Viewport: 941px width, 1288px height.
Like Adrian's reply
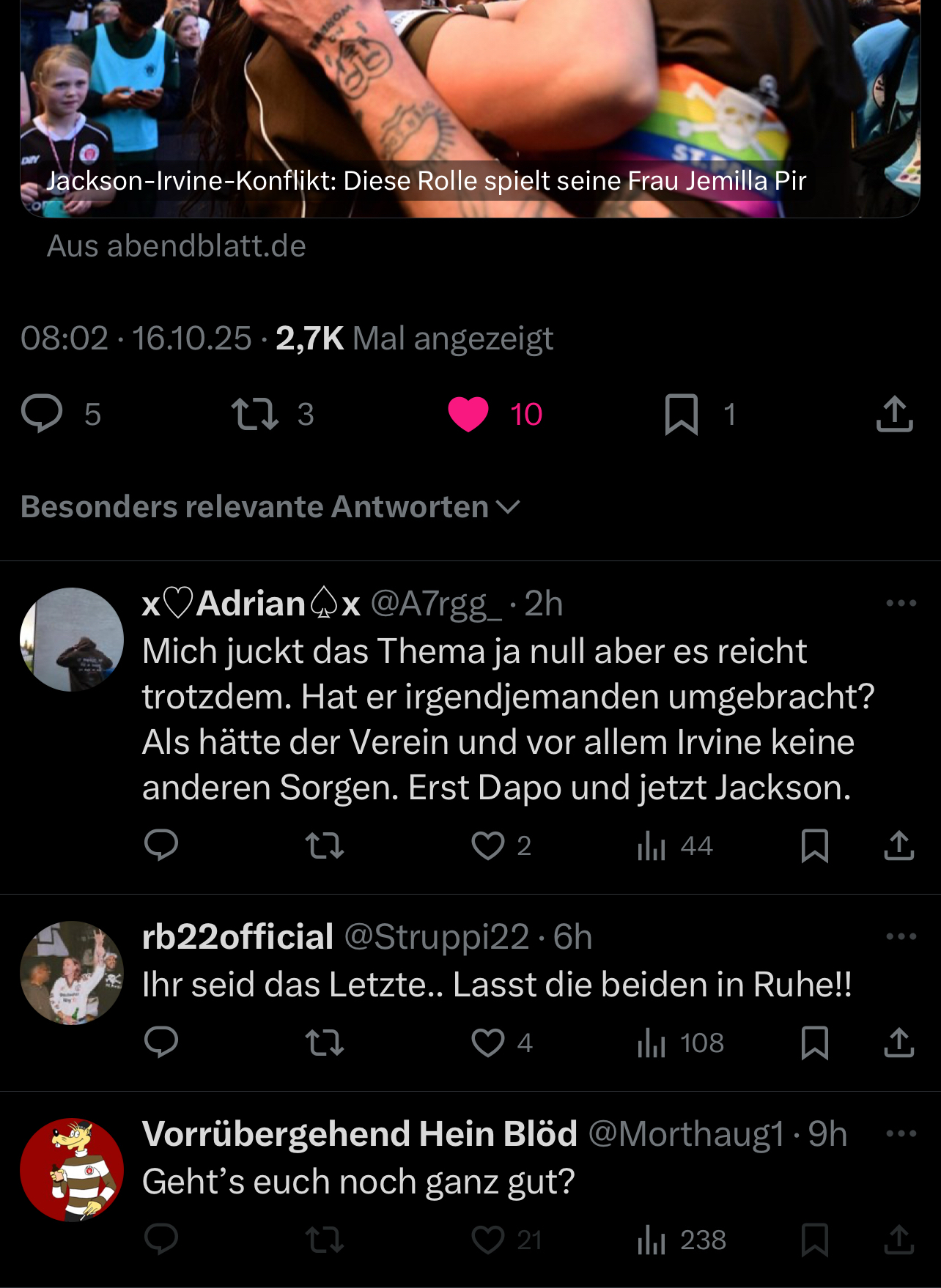pos(488,845)
